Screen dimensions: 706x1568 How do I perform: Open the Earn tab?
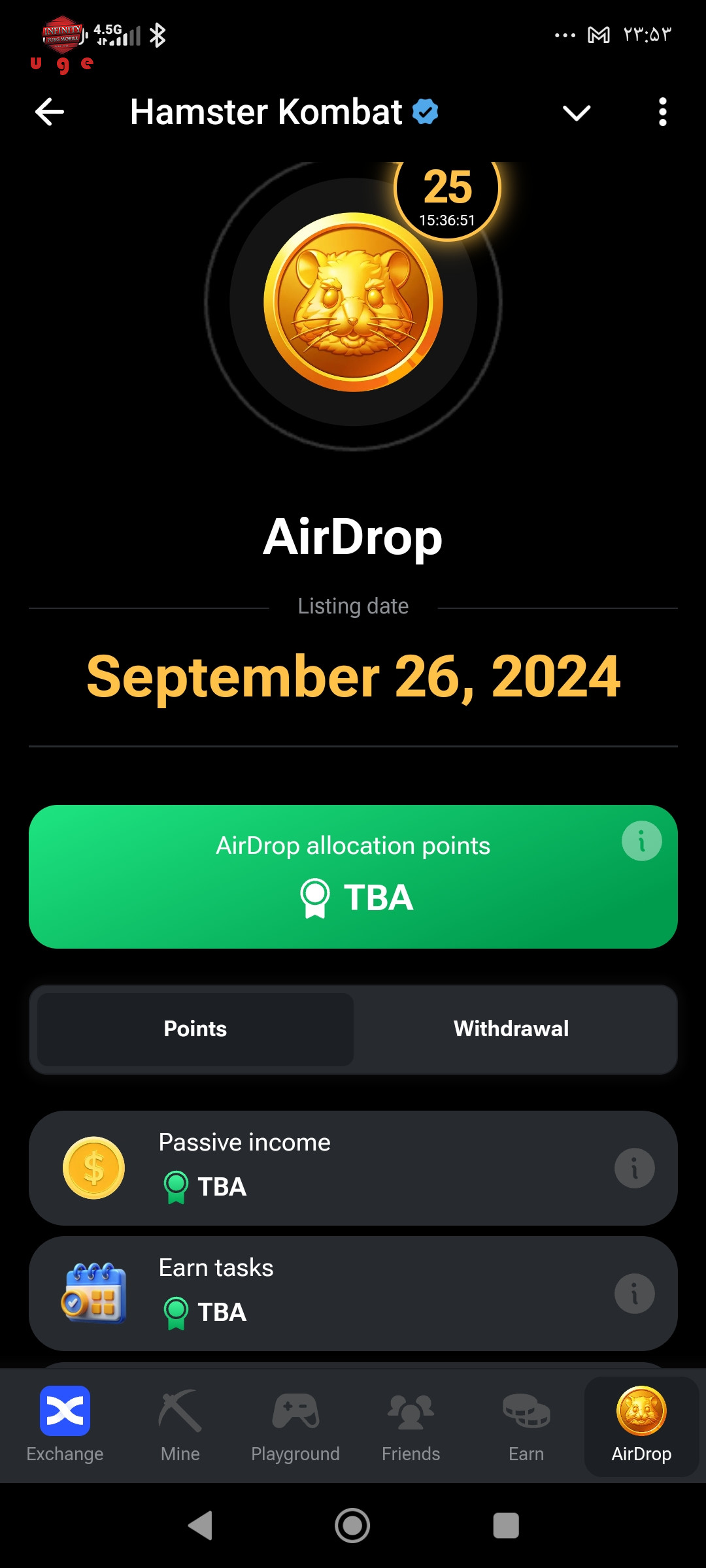pos(526,1426)
